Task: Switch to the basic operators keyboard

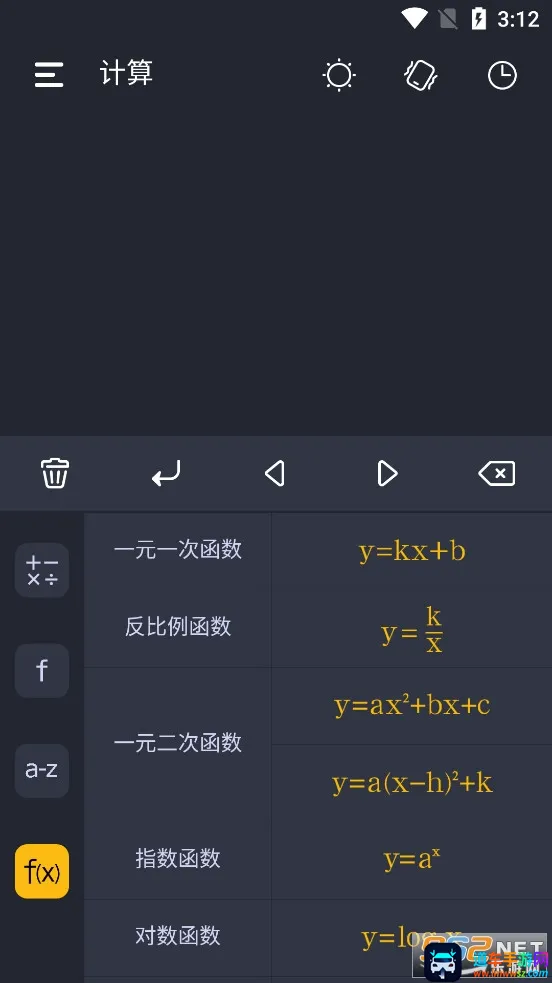Action: pos(42,570)
